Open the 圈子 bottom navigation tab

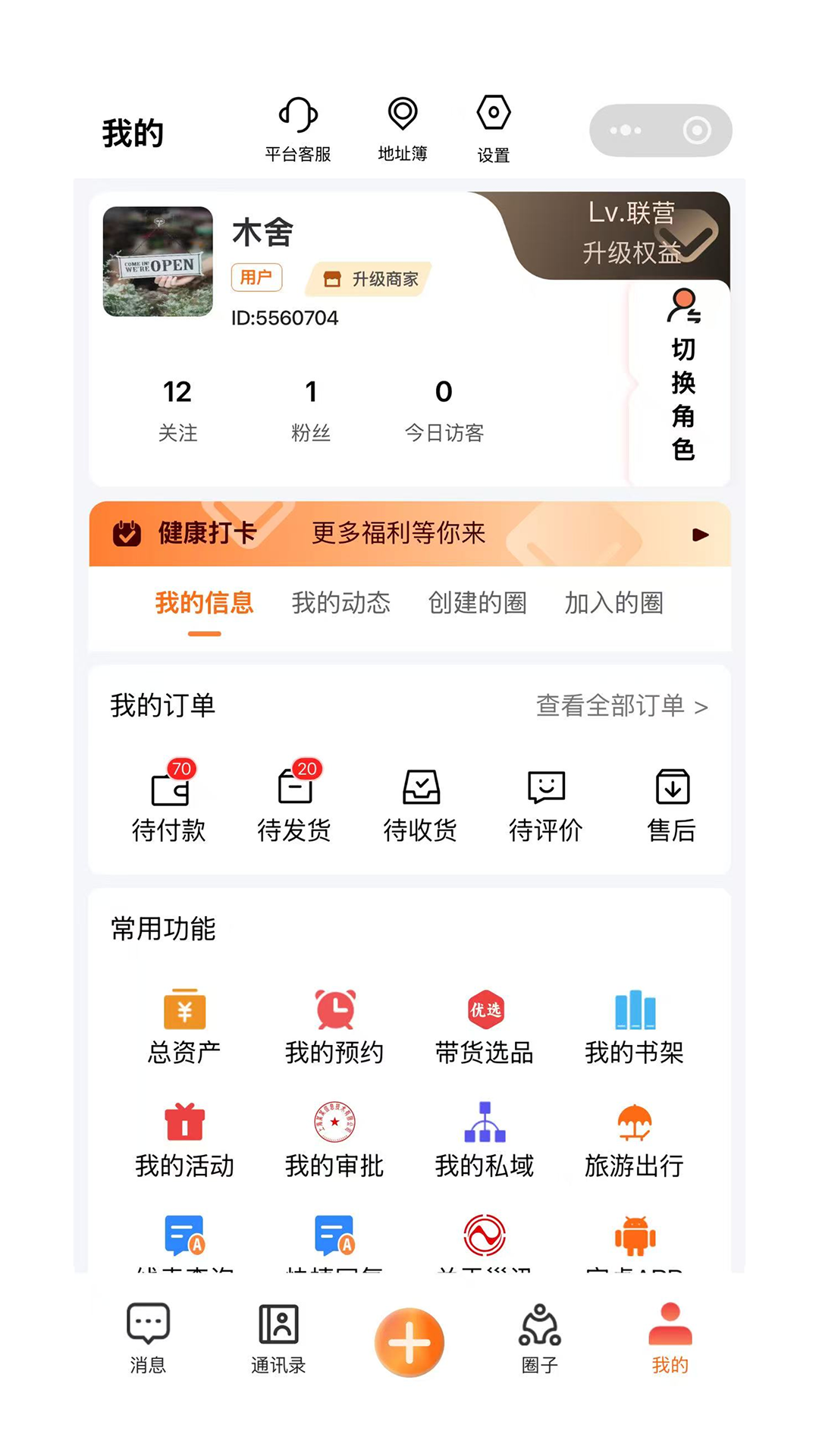click(539, 1341)
